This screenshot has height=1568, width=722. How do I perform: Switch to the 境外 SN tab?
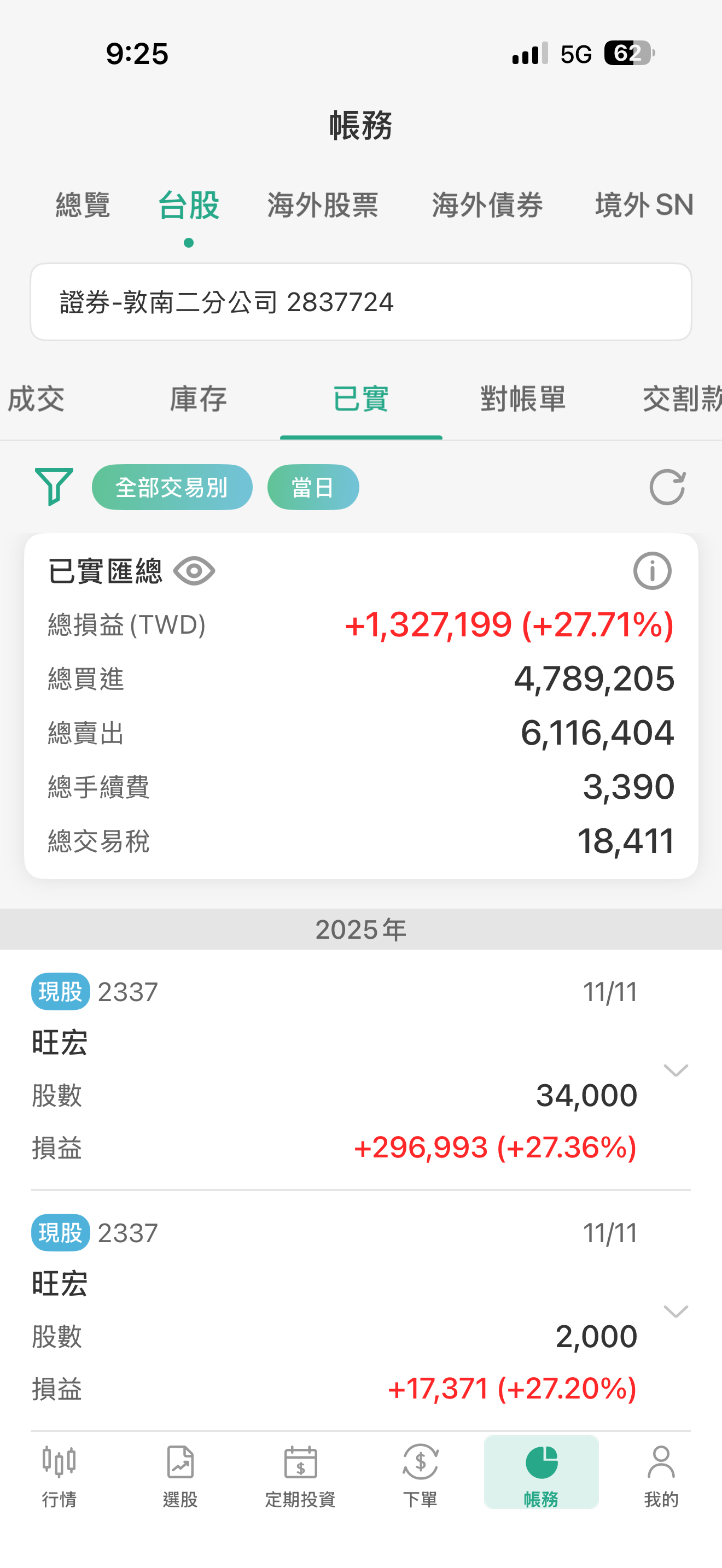[x=644, y=204]
